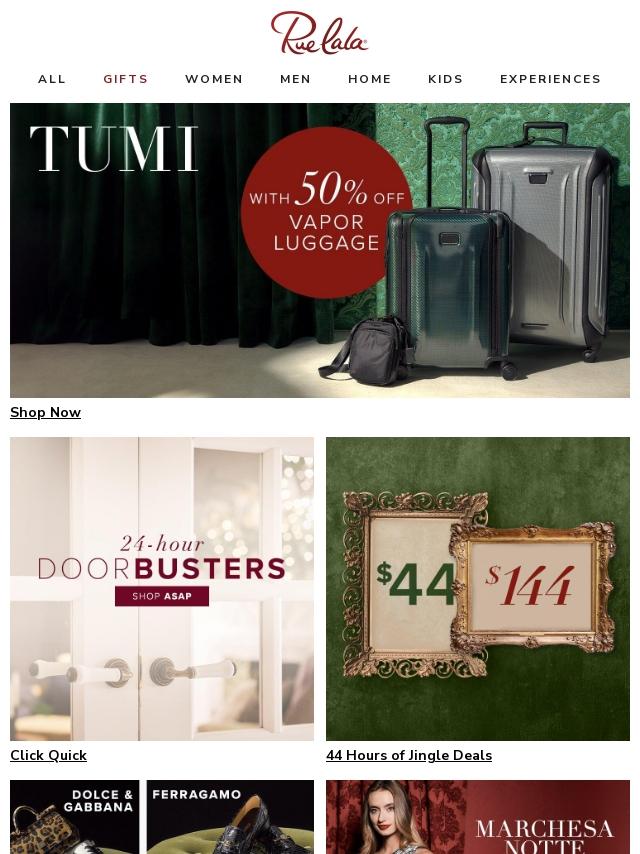Open the ALL category tab
Viewport: 640px width, 854px height.
52,79
